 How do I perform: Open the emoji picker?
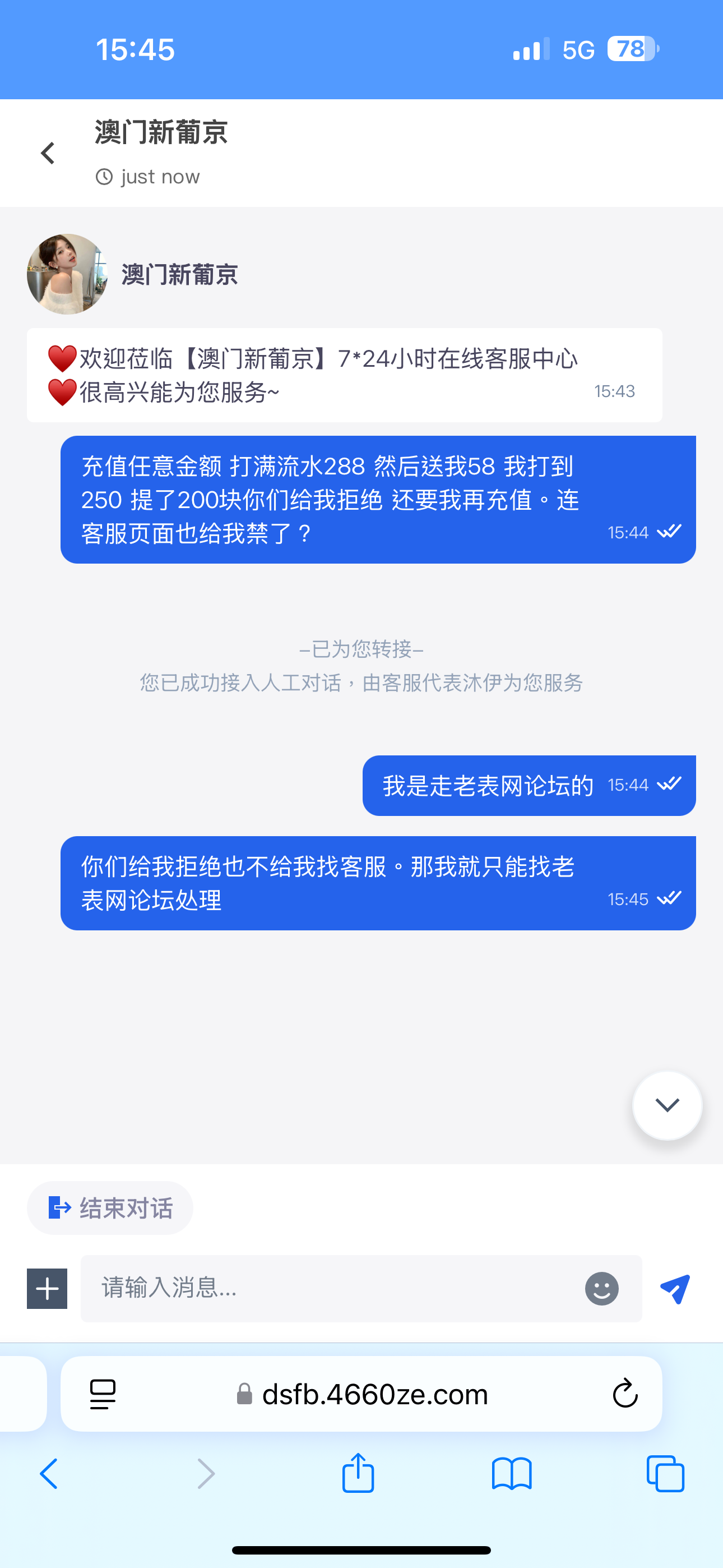point(602,1289)
